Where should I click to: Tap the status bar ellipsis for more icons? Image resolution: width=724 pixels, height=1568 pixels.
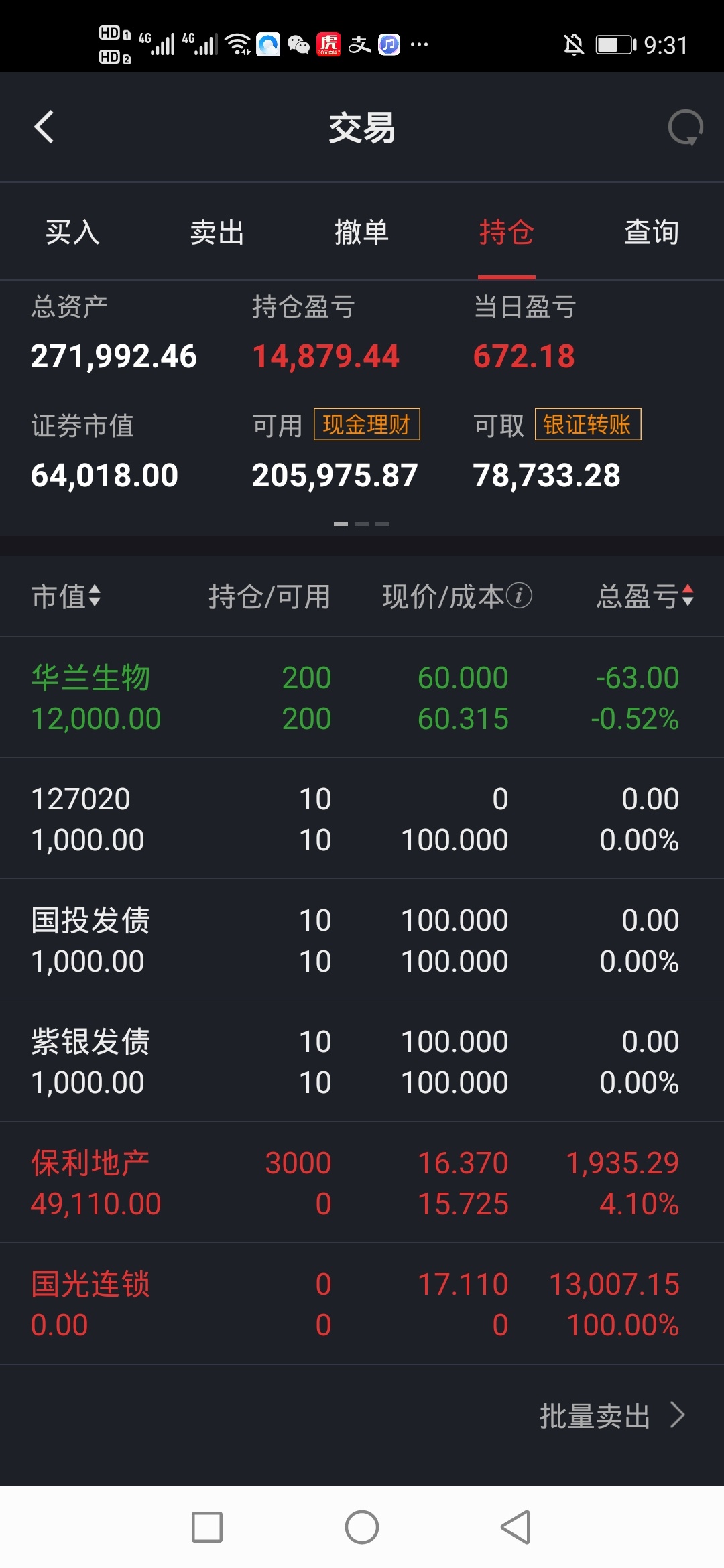419,44
